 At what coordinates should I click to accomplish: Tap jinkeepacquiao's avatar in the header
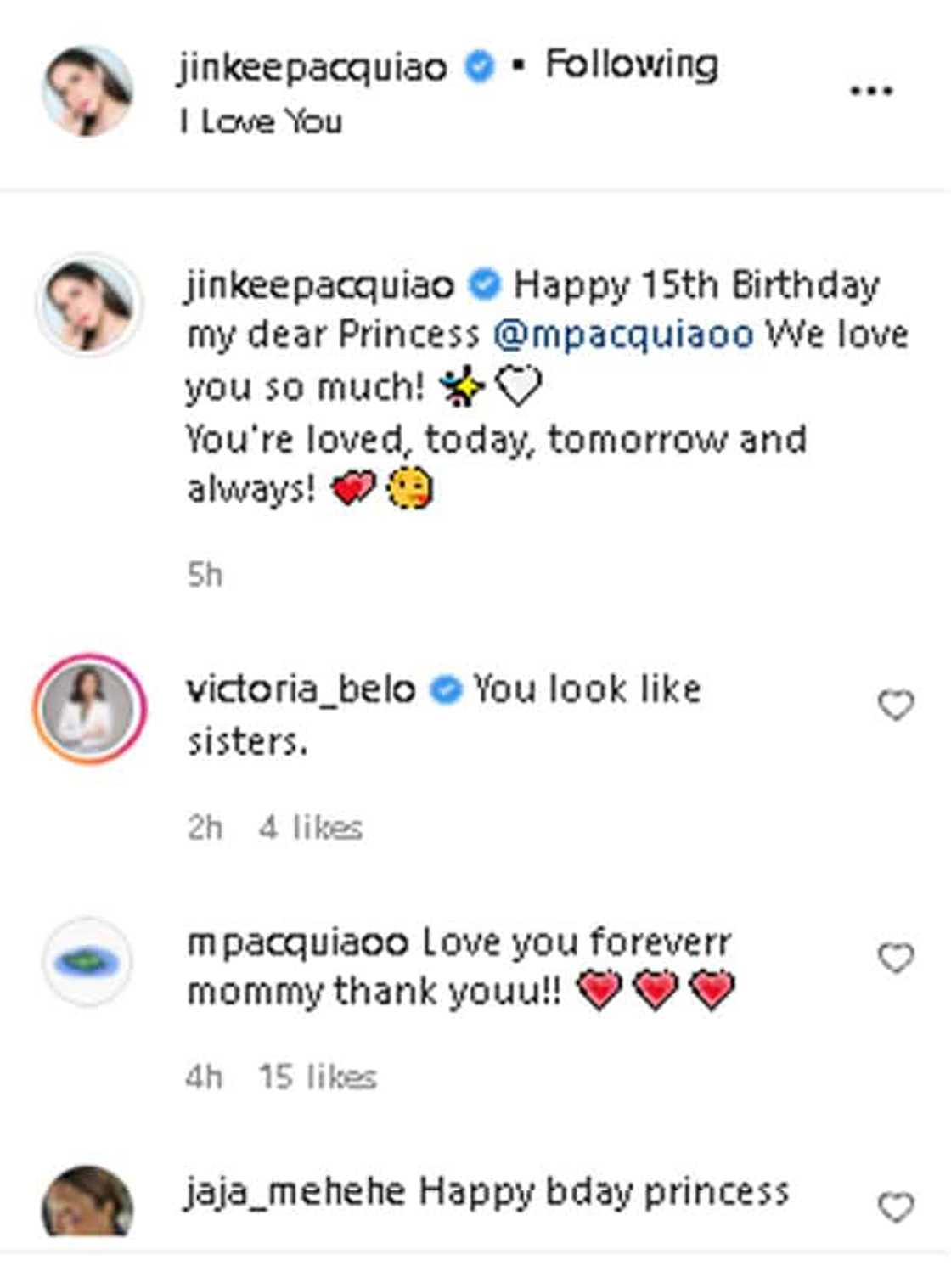point(87,91)
